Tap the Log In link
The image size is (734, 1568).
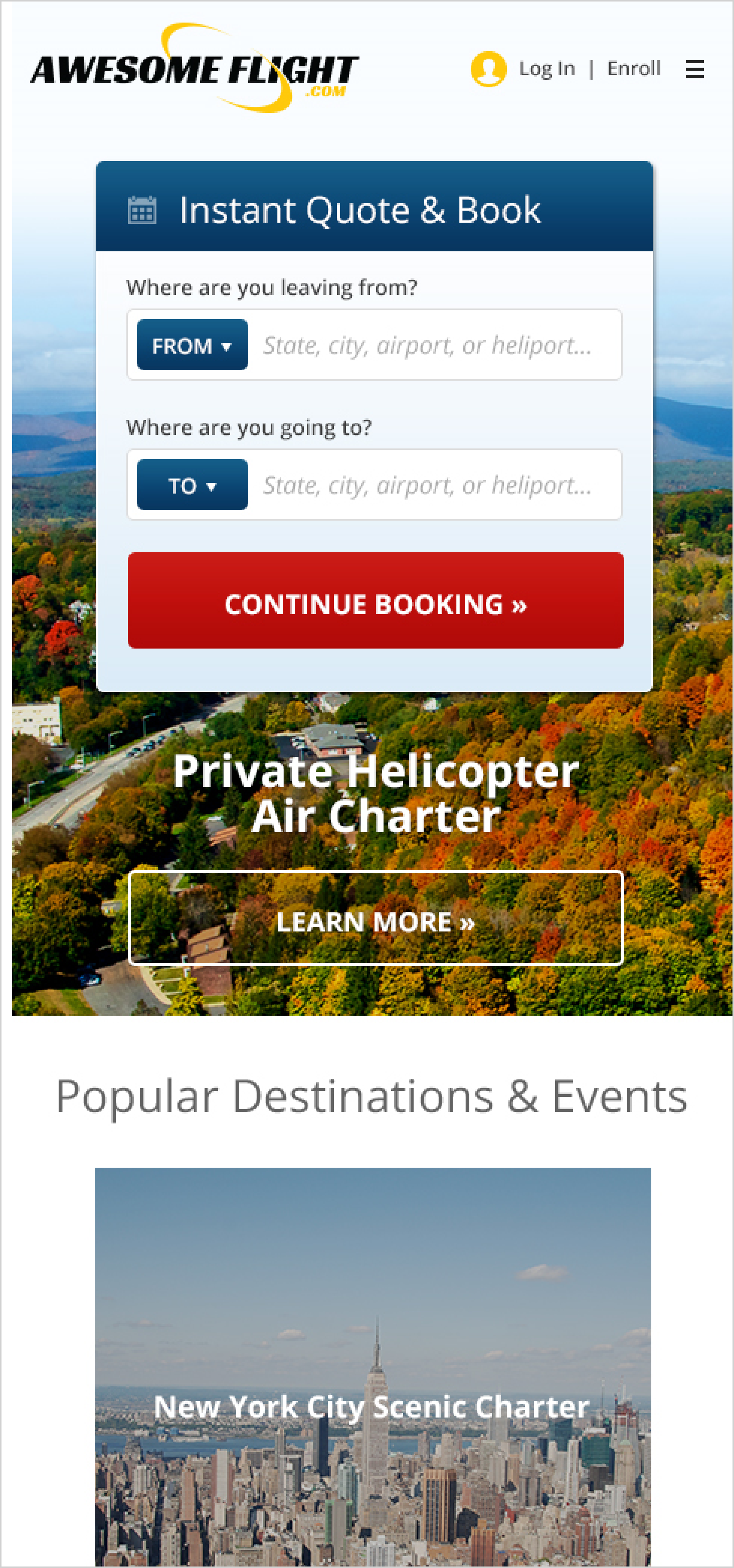coord(546,69)
